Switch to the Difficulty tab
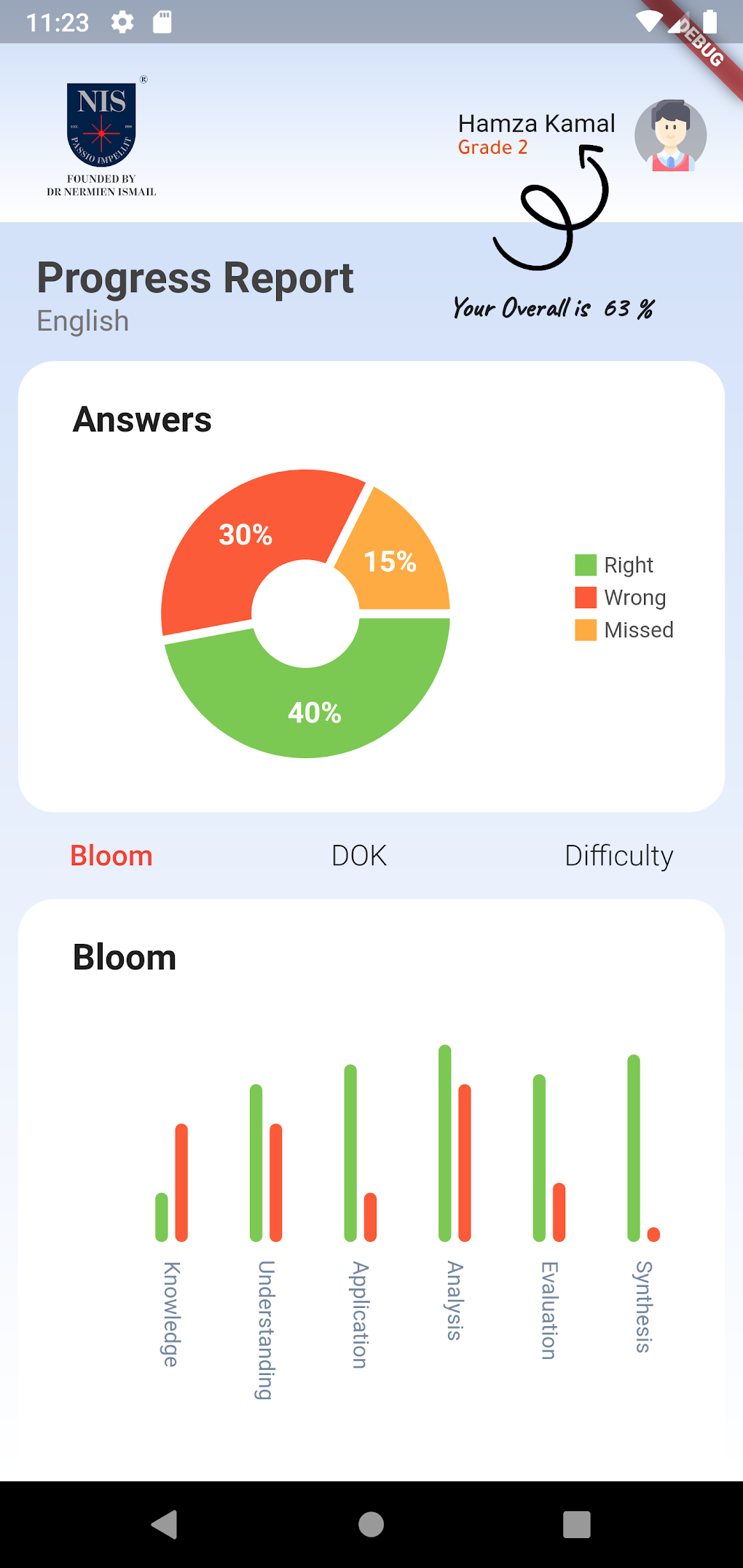743x1568 pixels. click(x=619, y=855)
